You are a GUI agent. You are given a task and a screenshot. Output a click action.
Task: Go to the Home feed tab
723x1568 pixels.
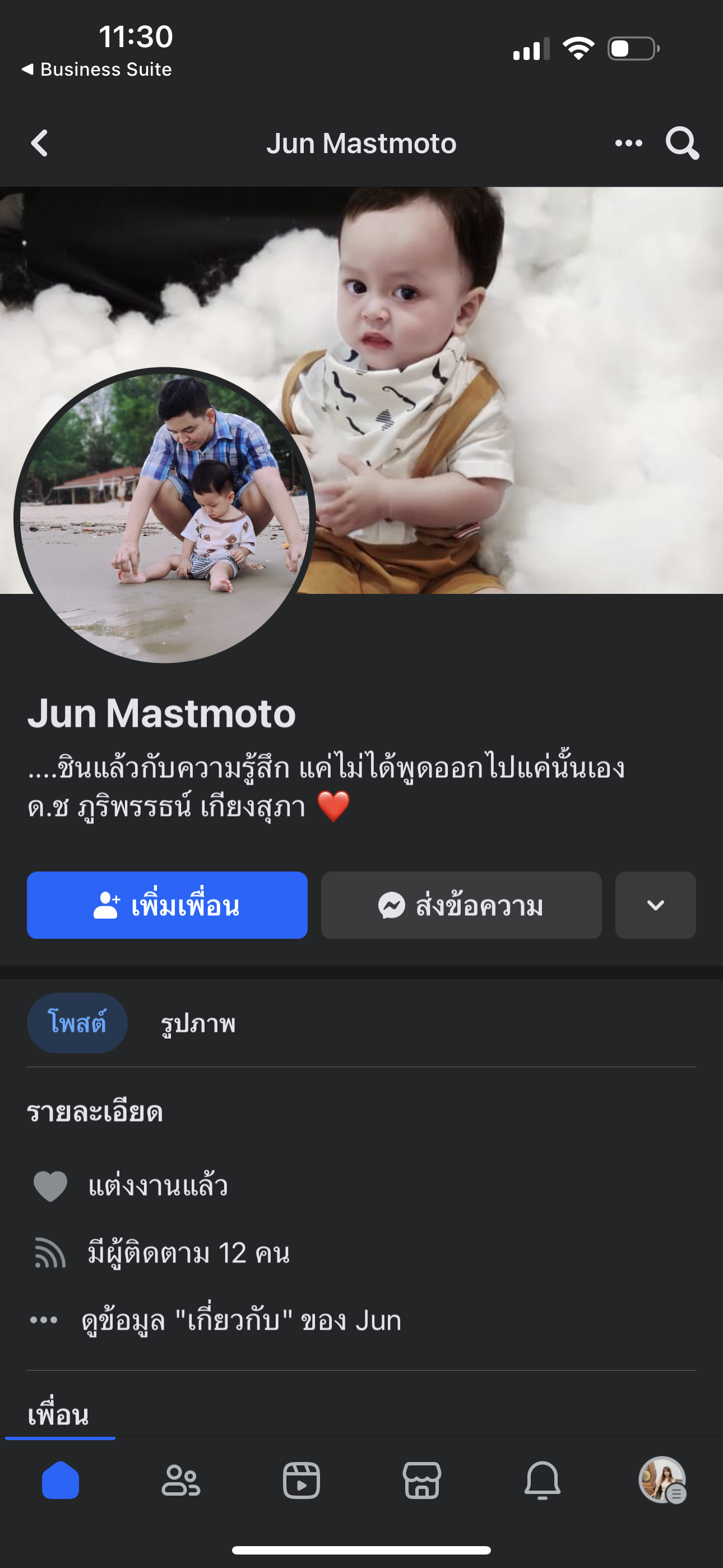click(61, 1480)
